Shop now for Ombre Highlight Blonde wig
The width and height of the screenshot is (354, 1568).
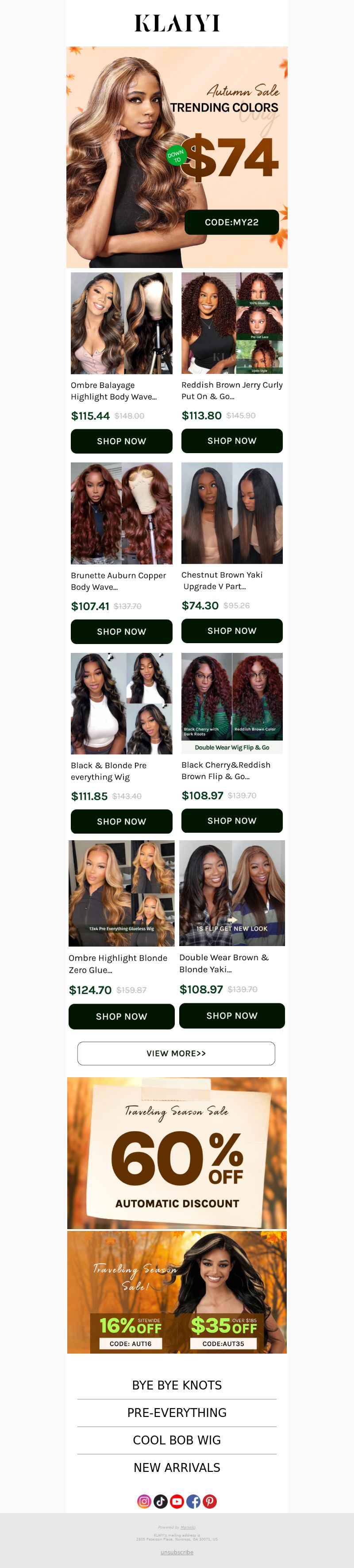pyautogui.click(x=121, y=1016)
